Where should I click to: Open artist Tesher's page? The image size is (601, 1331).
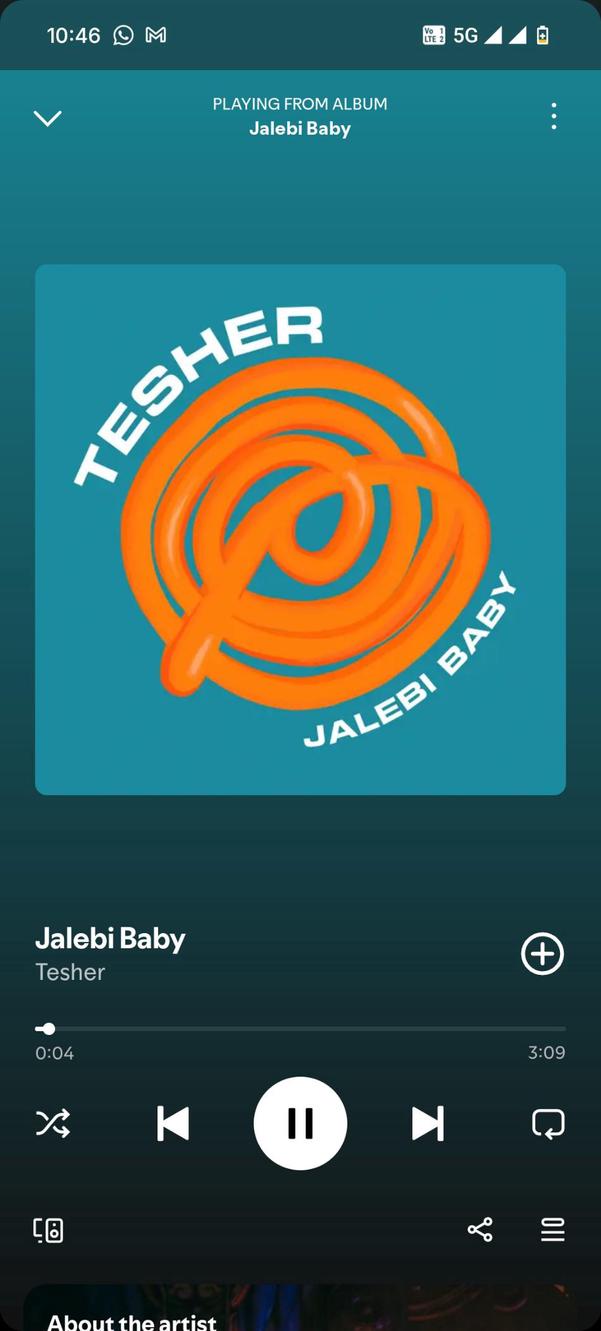point(70,972)
